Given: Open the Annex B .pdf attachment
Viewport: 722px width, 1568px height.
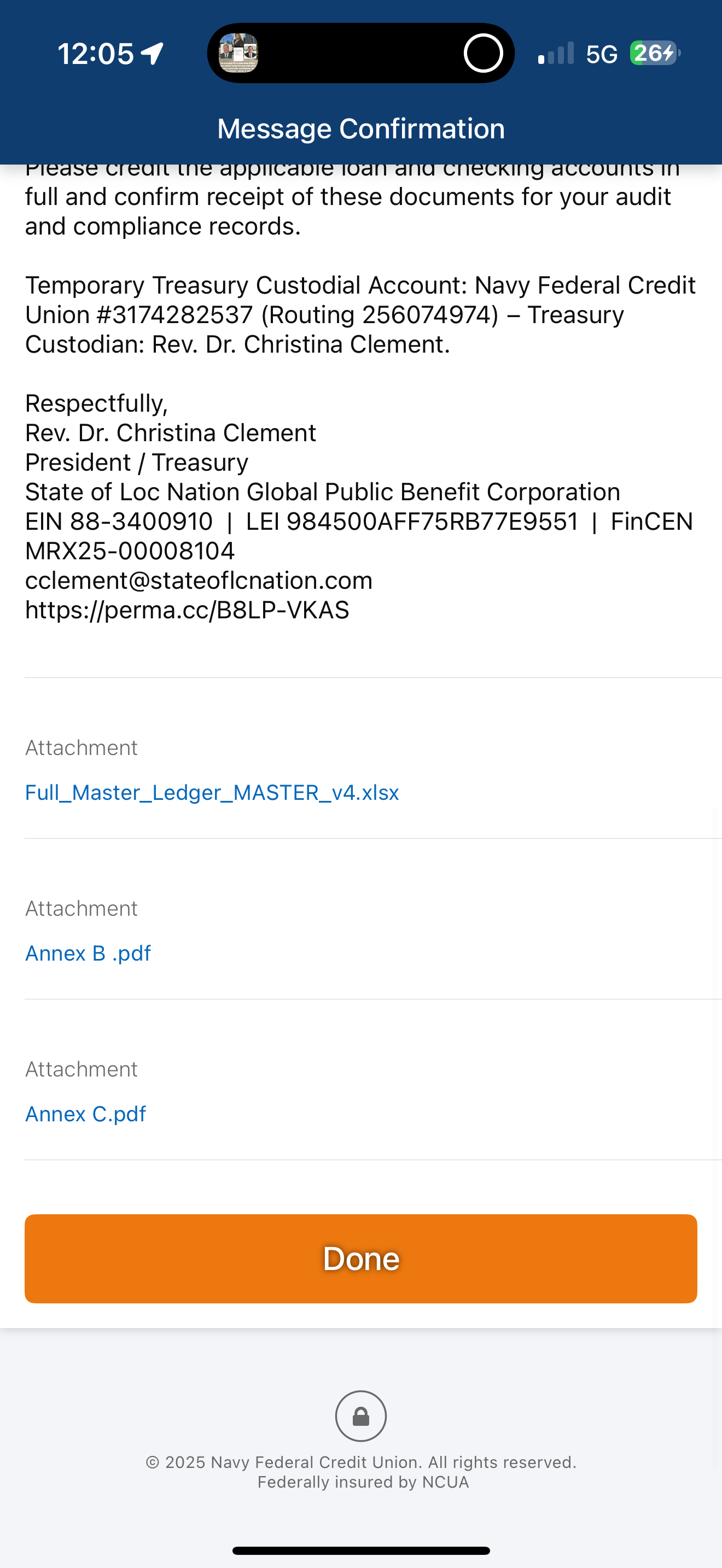Looking at the screenshot, I should 88,953.
